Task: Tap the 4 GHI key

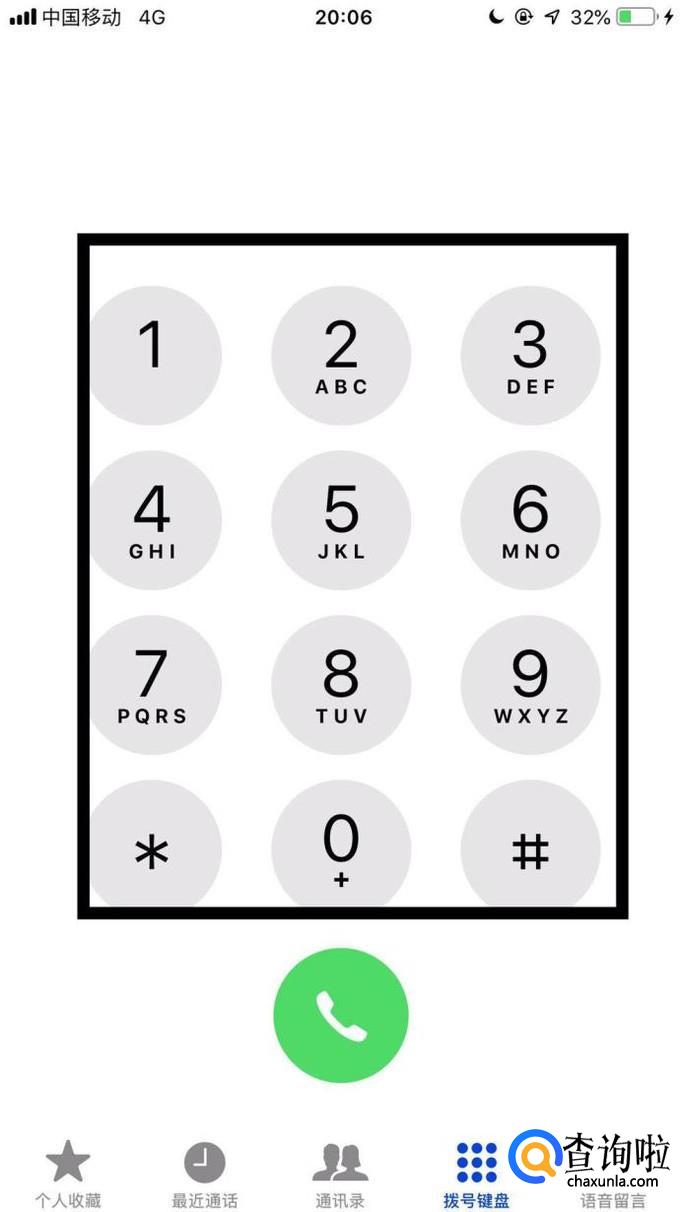Action: coord(153,520)
